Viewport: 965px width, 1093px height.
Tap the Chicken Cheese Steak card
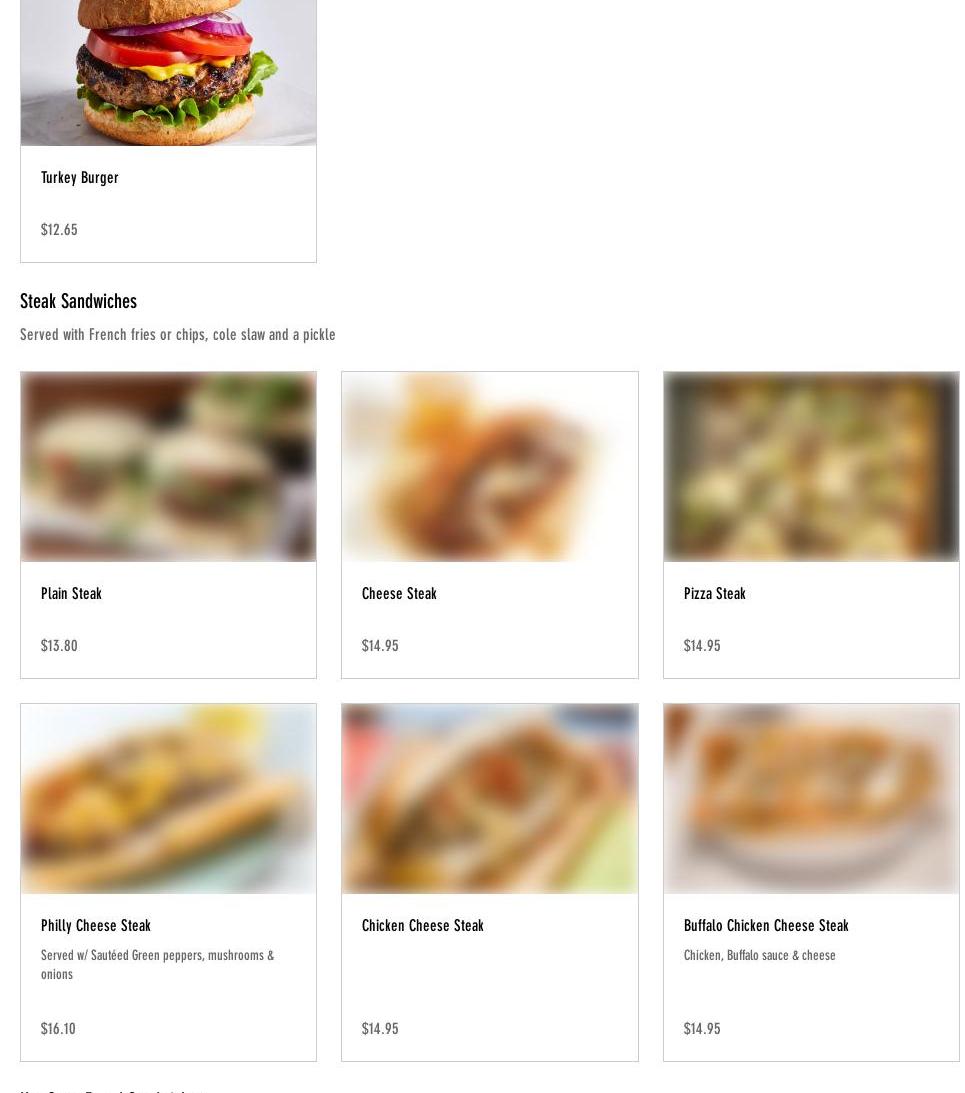coord(489,882)
